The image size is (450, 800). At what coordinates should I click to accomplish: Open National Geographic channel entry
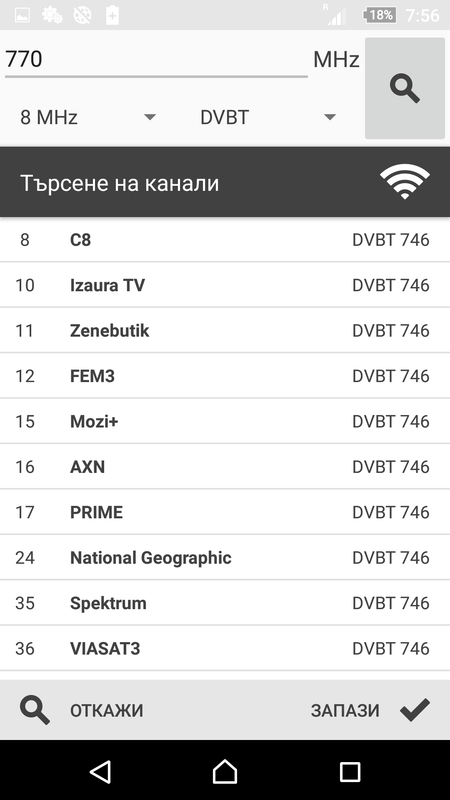(x=225, y=558)
